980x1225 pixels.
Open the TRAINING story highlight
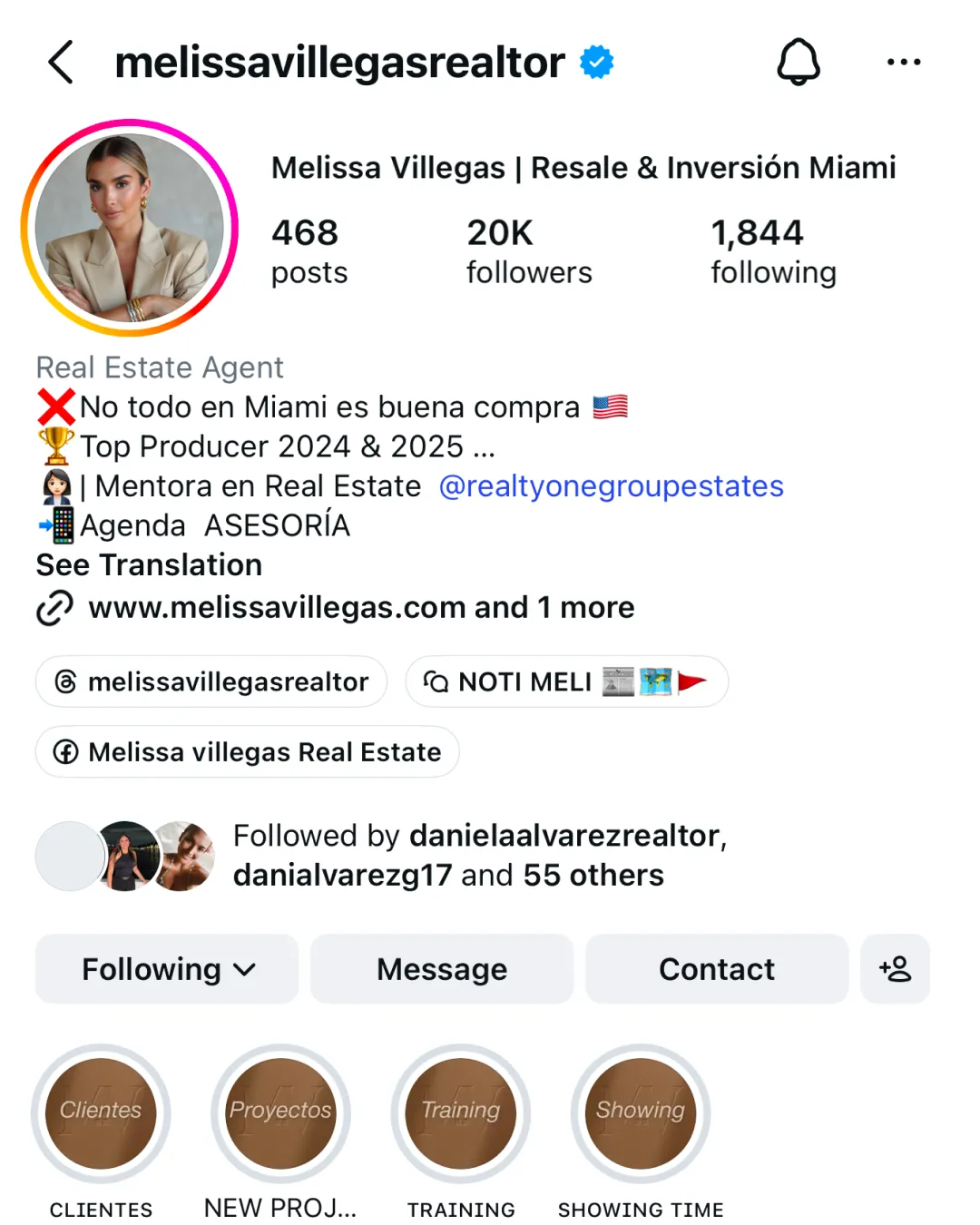461,1113
